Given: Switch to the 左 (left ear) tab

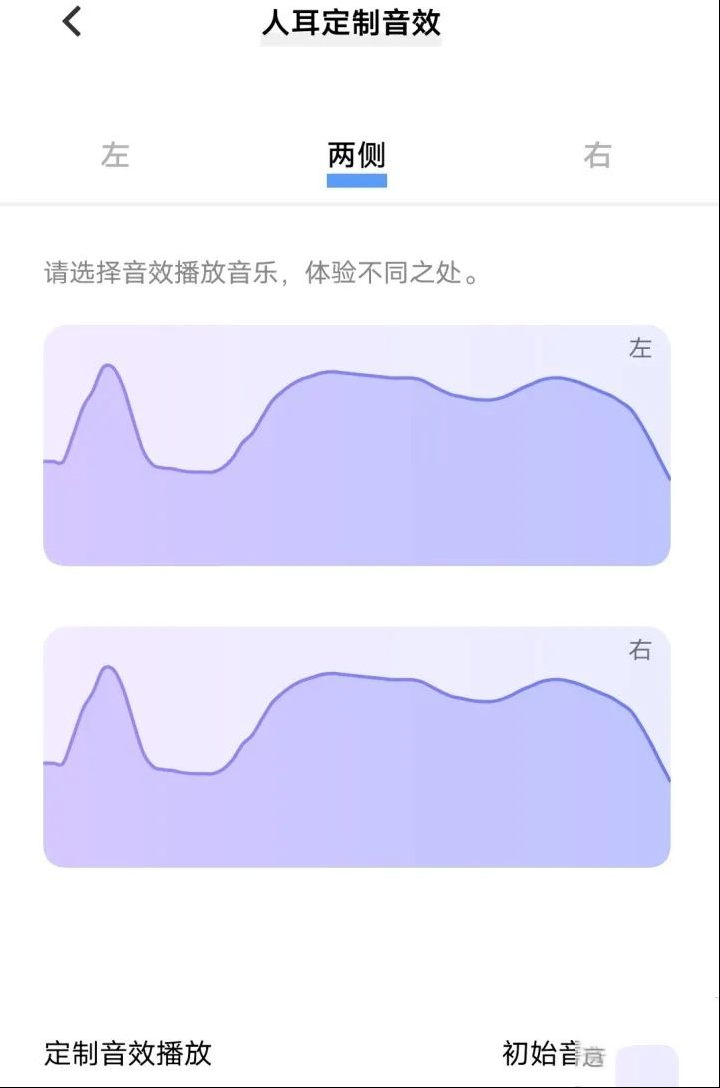Looking at the screenshot, I should (115, 156).
